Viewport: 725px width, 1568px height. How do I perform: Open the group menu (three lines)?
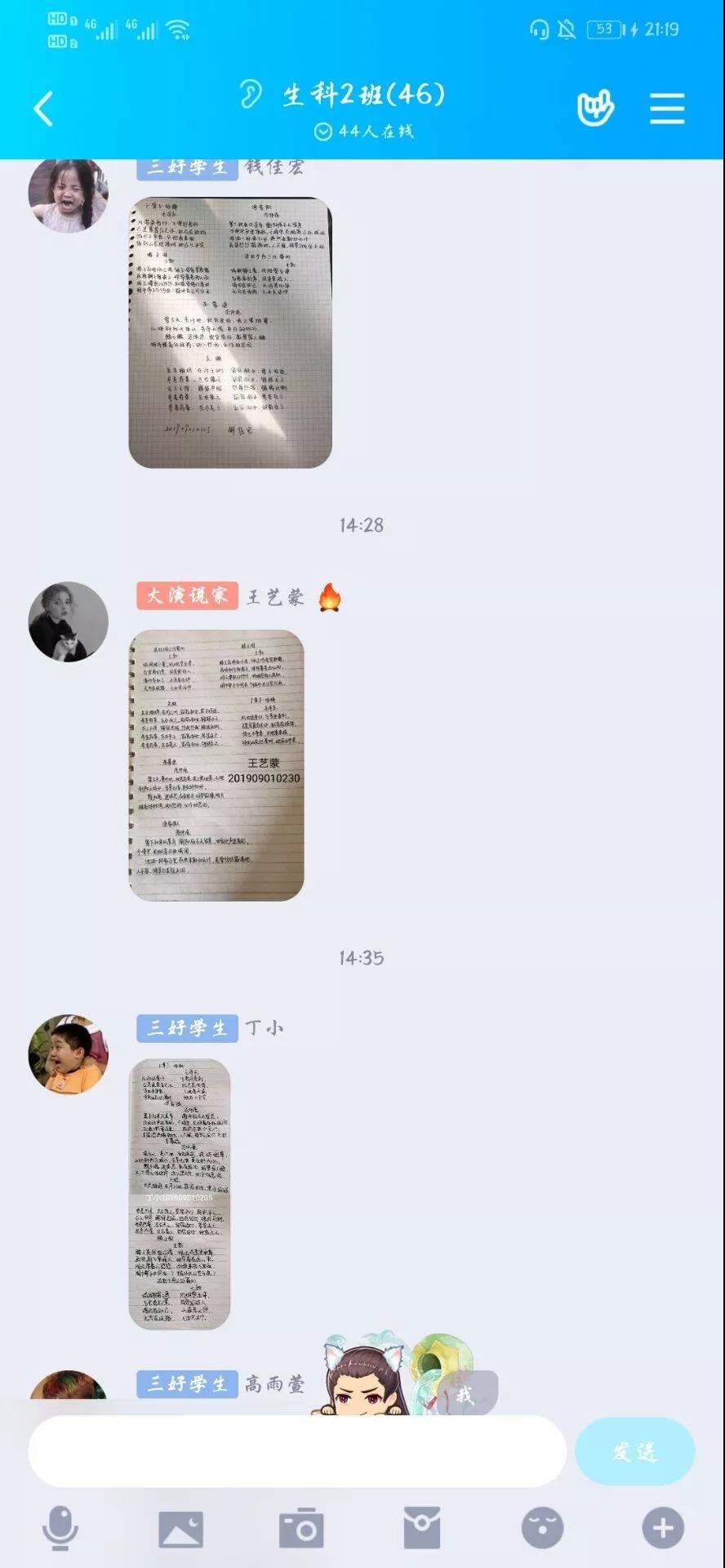pos(666,109)
